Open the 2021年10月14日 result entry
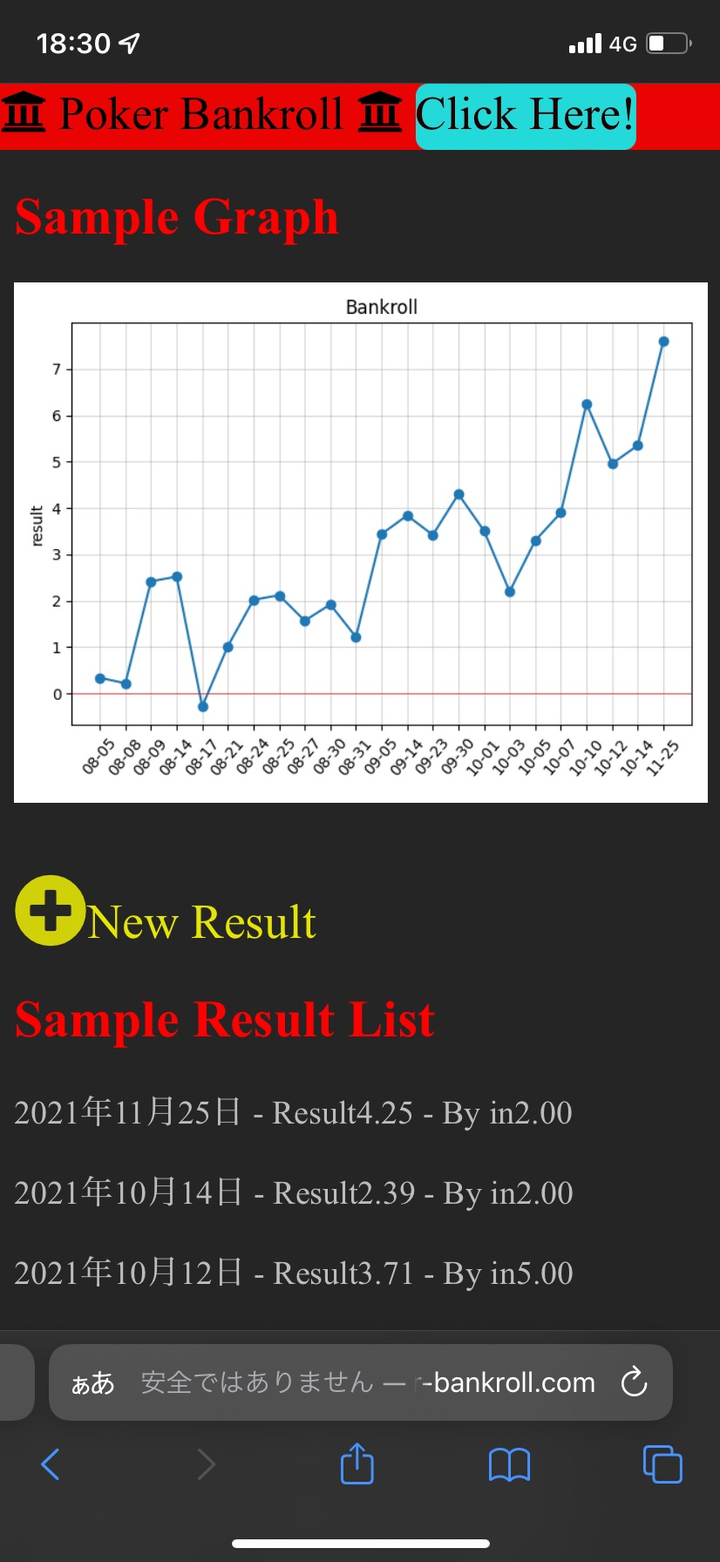Screen dimensions: 720x1562 (x=292, y=1192)
